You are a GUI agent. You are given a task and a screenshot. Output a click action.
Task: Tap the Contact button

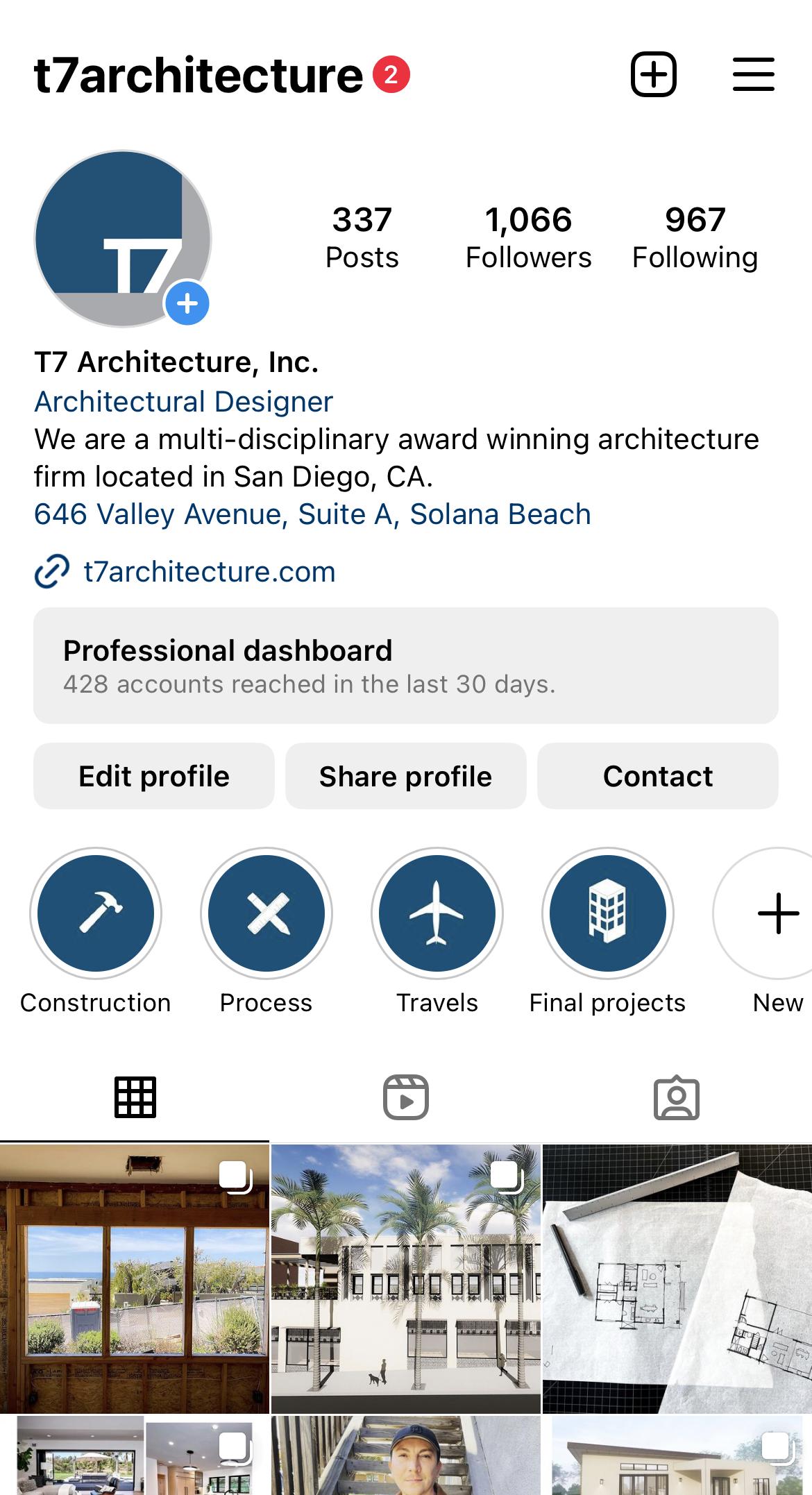[658, 776]
